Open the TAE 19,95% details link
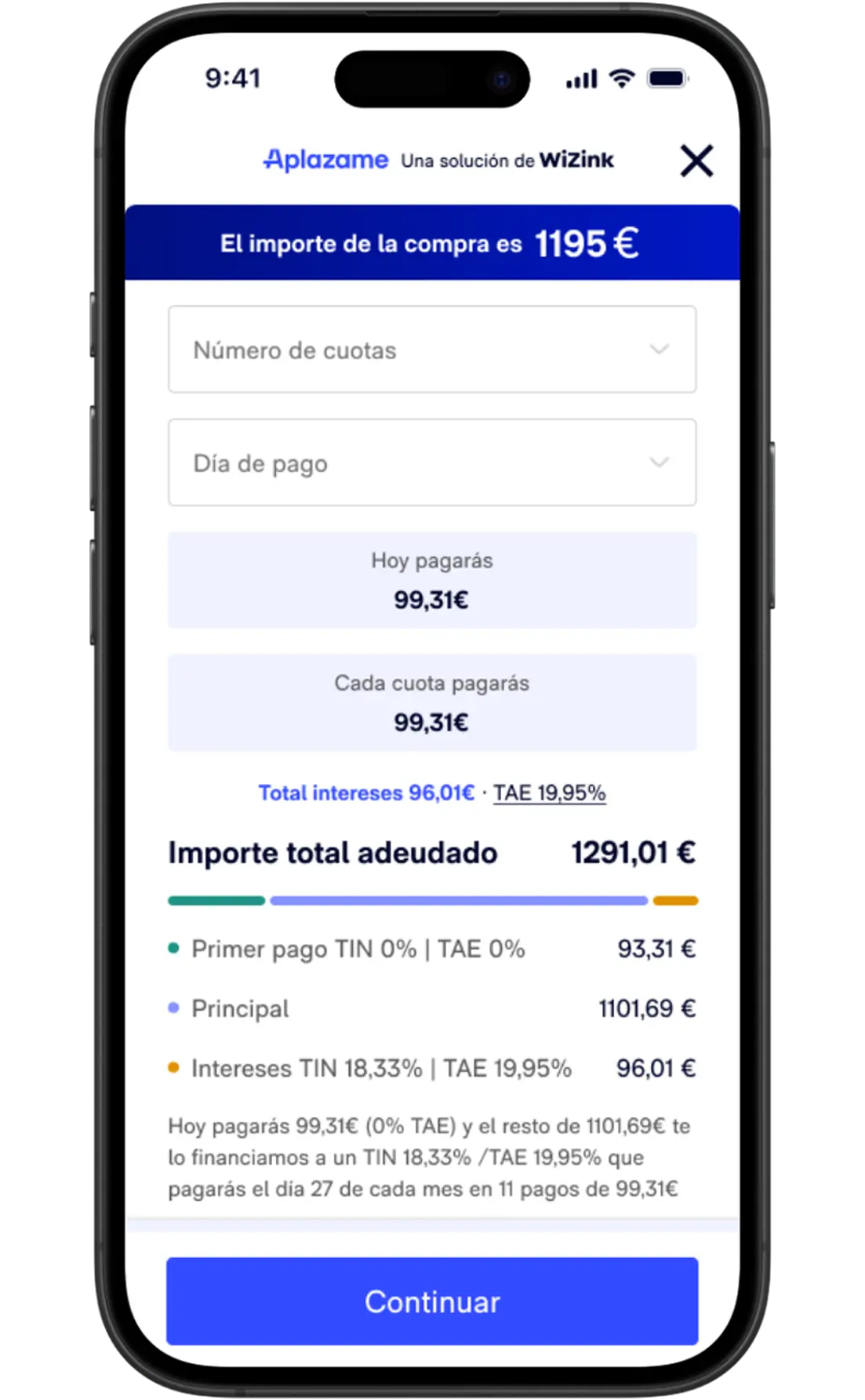The height and width of the screenshot is (1400, 865). pyautogui.click(x=549, y=793)
